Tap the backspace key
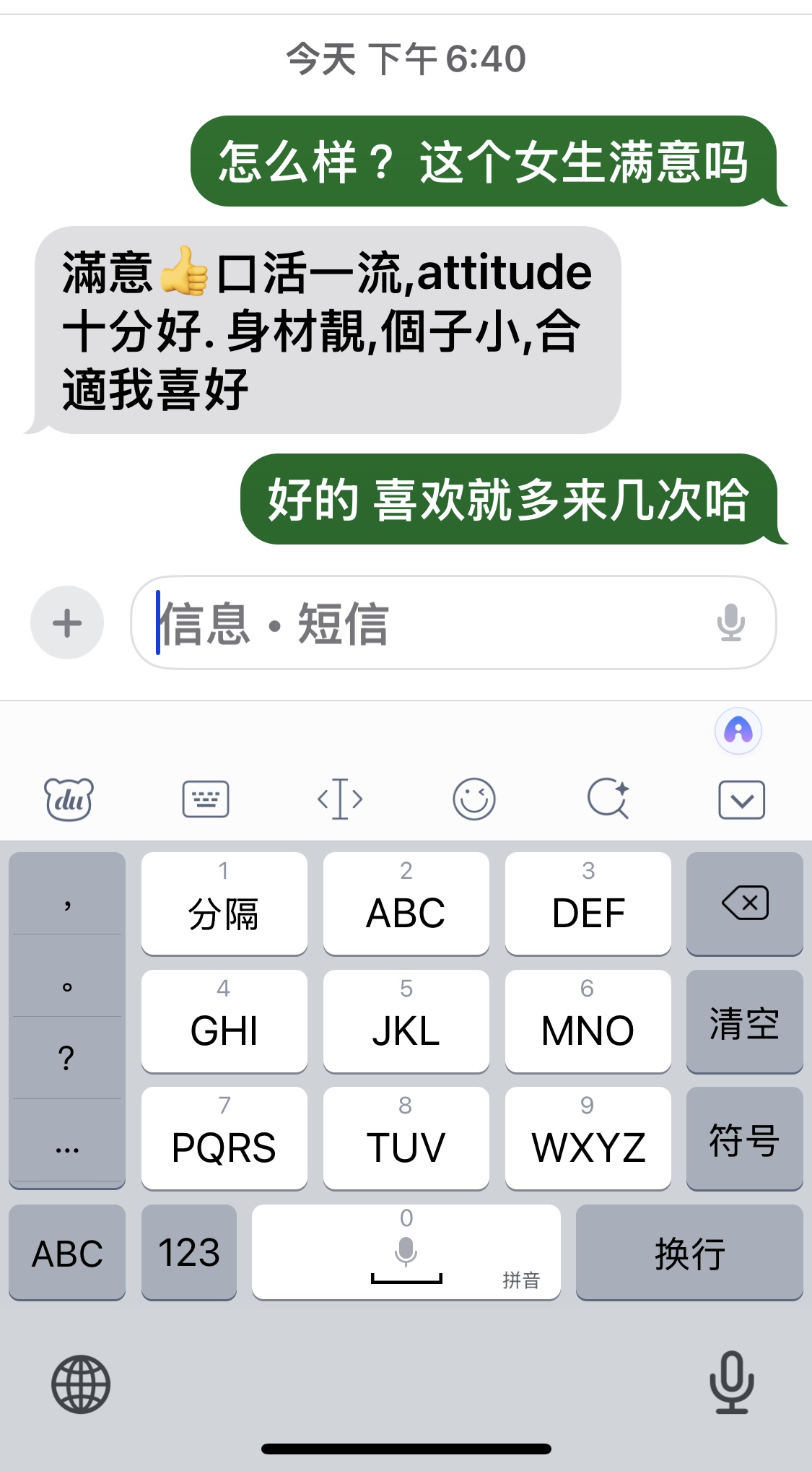This screenshot has width=812, height=1471. [x=744, y=903]
